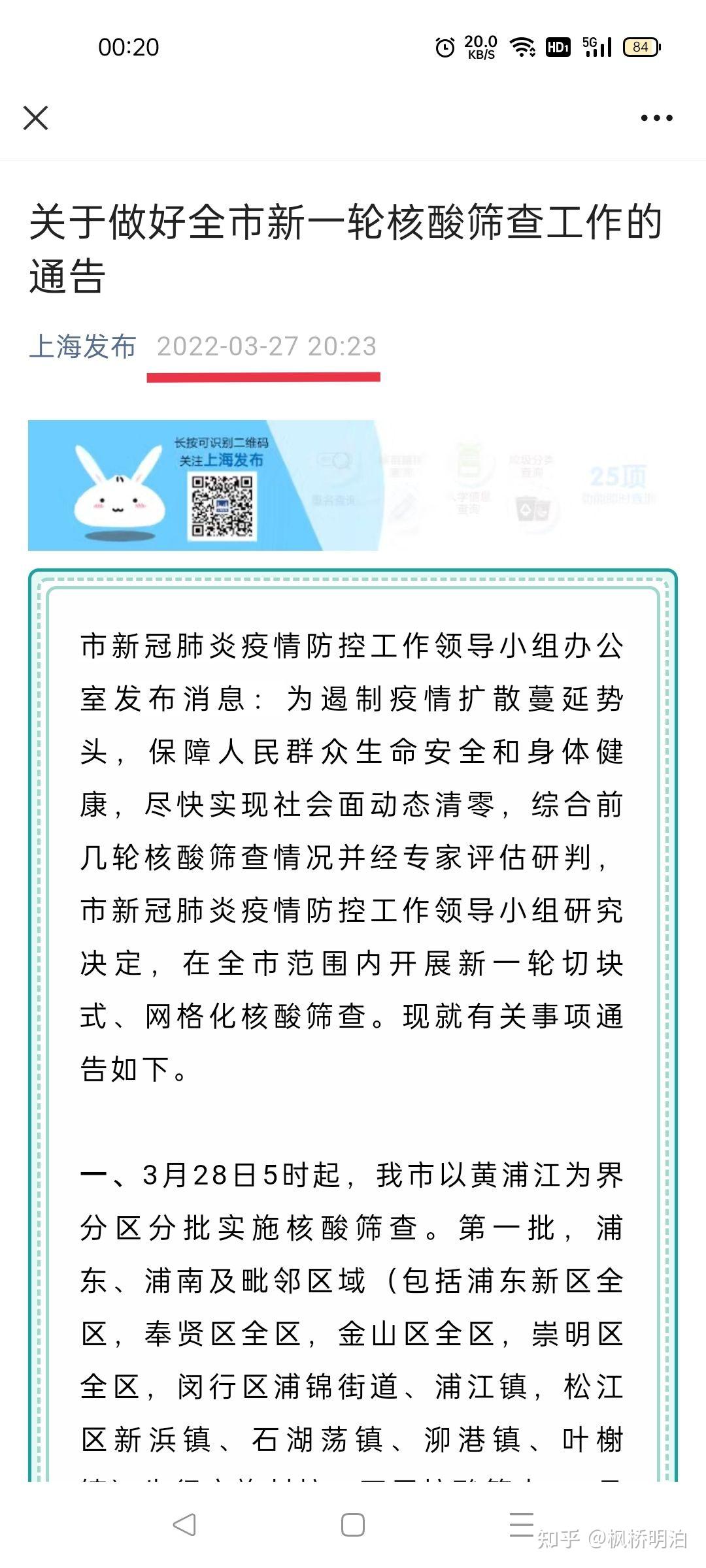Open the three-dot more options menu

(x=656, y=118)
